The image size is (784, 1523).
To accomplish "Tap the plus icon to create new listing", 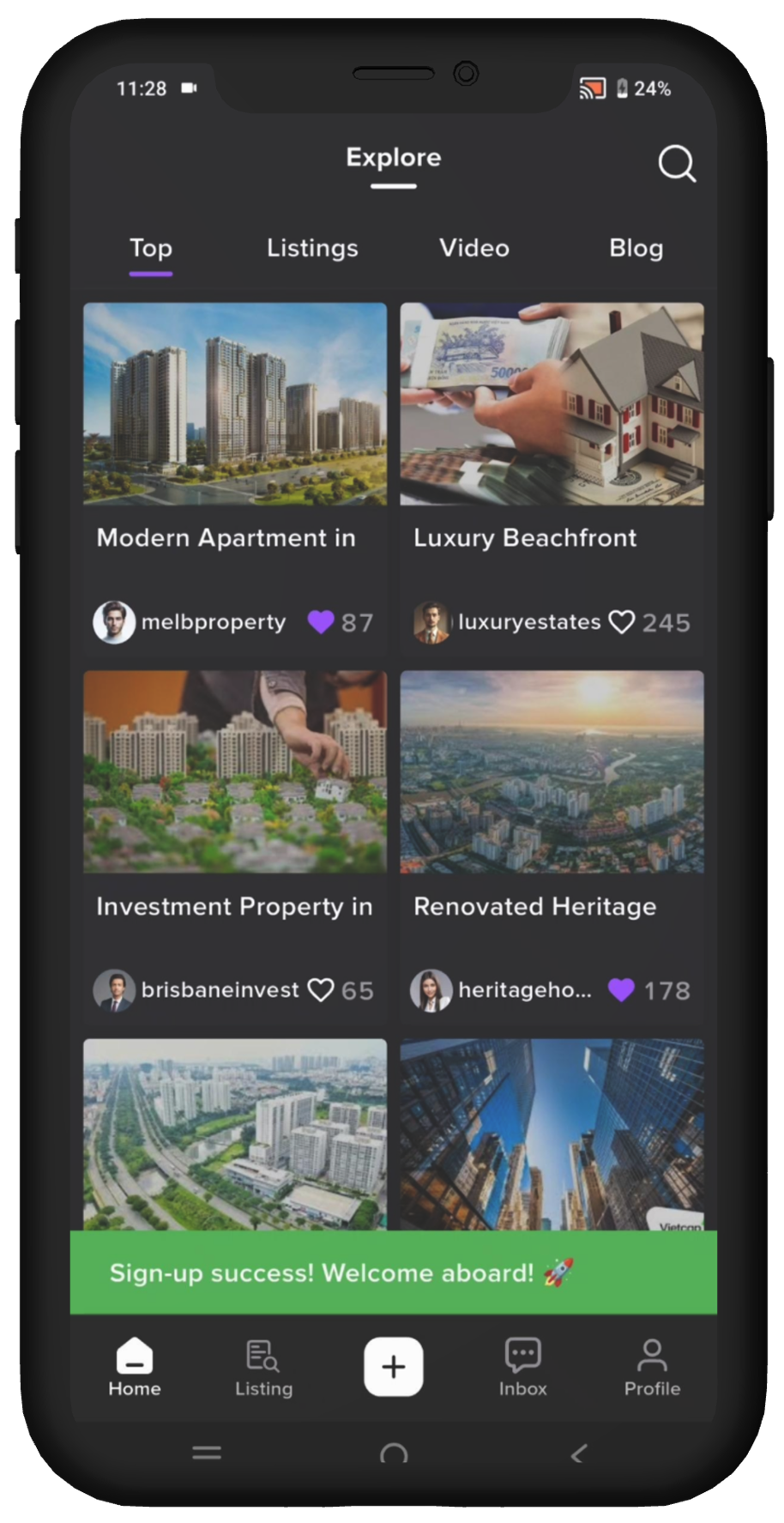I will [x=393, y=1366].
